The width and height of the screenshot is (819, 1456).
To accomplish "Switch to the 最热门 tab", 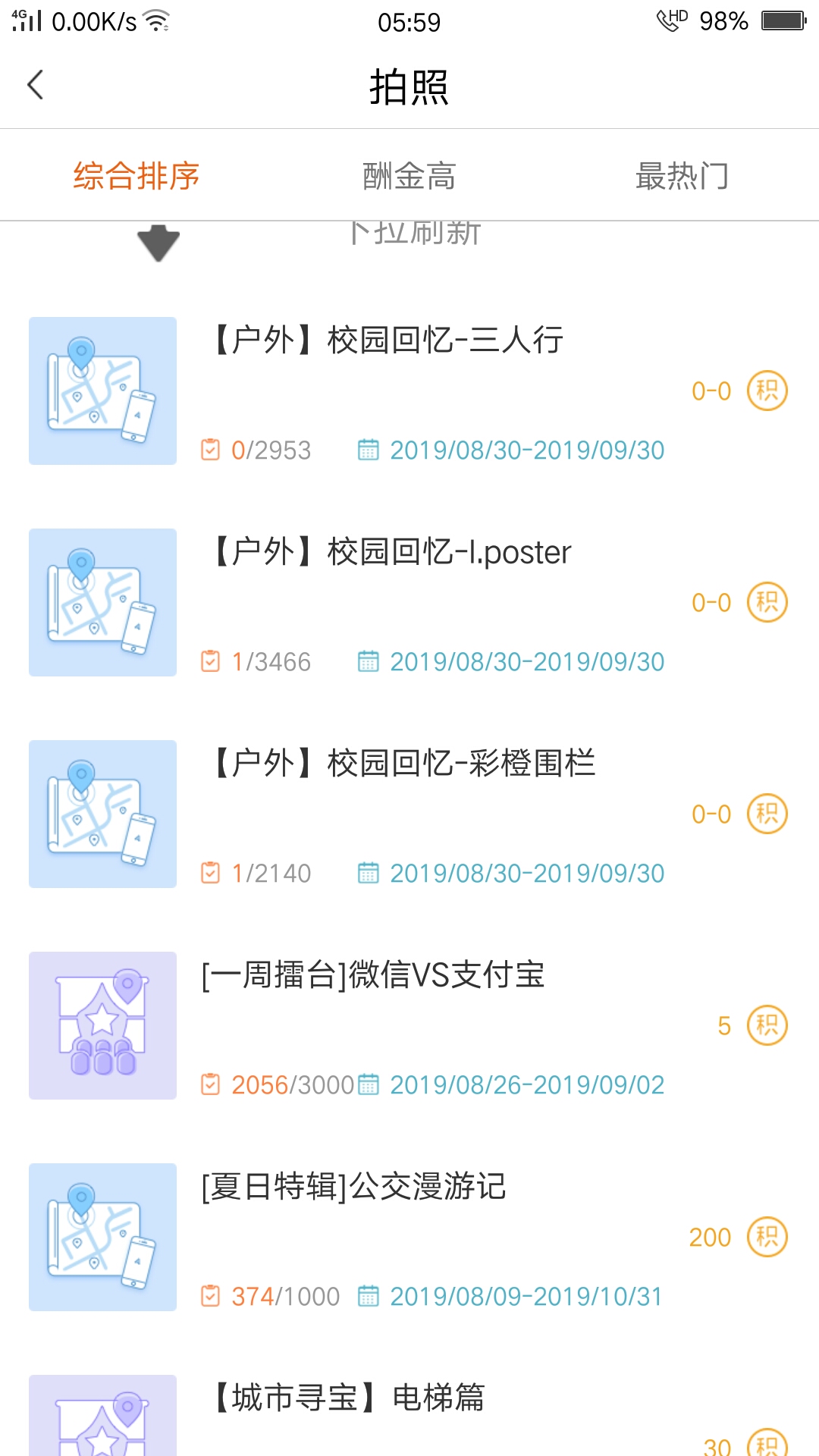I will pyautogui.click(x=682, y=176).
